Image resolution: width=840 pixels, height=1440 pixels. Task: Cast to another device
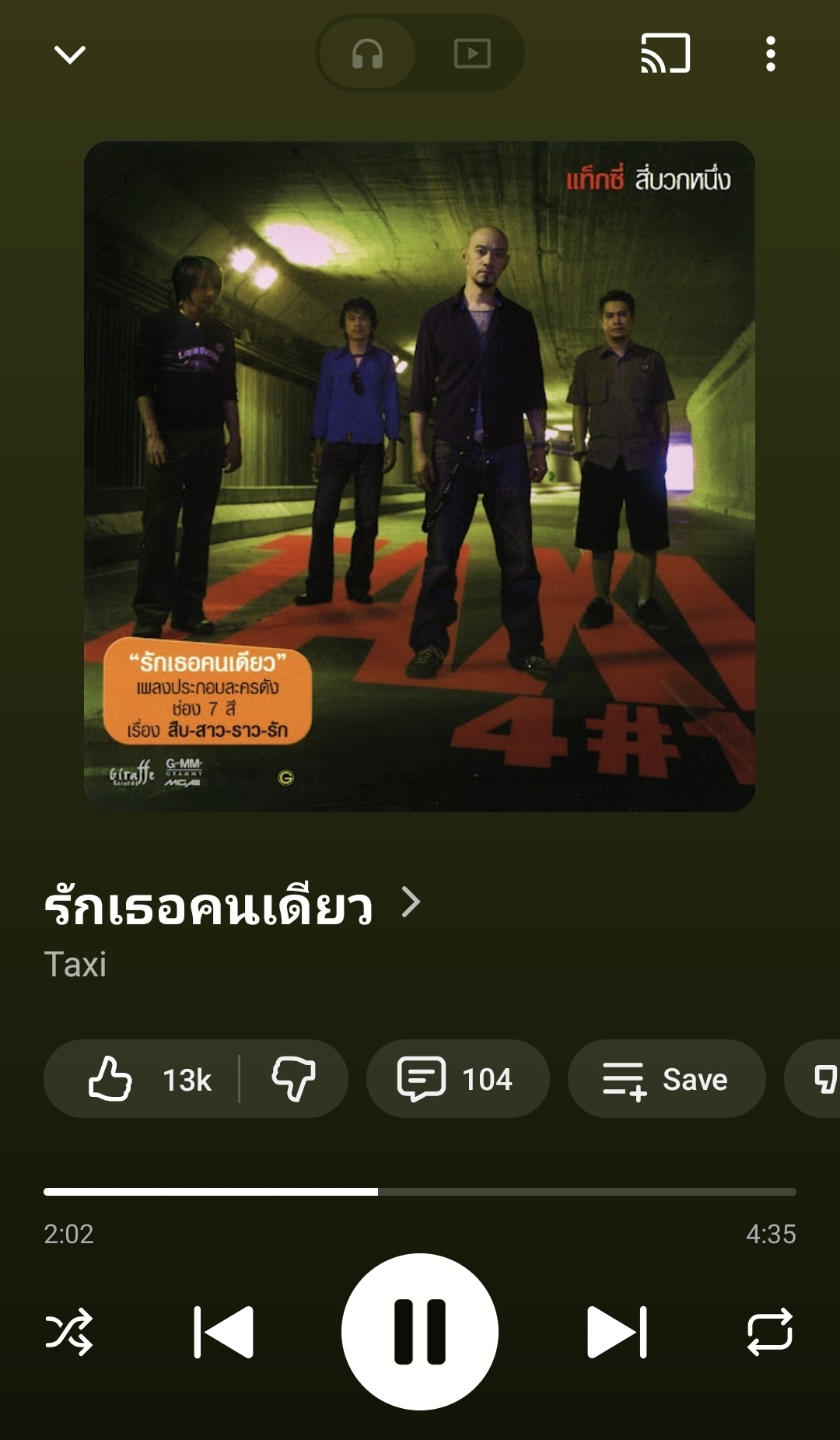click(x=665, y=54)
